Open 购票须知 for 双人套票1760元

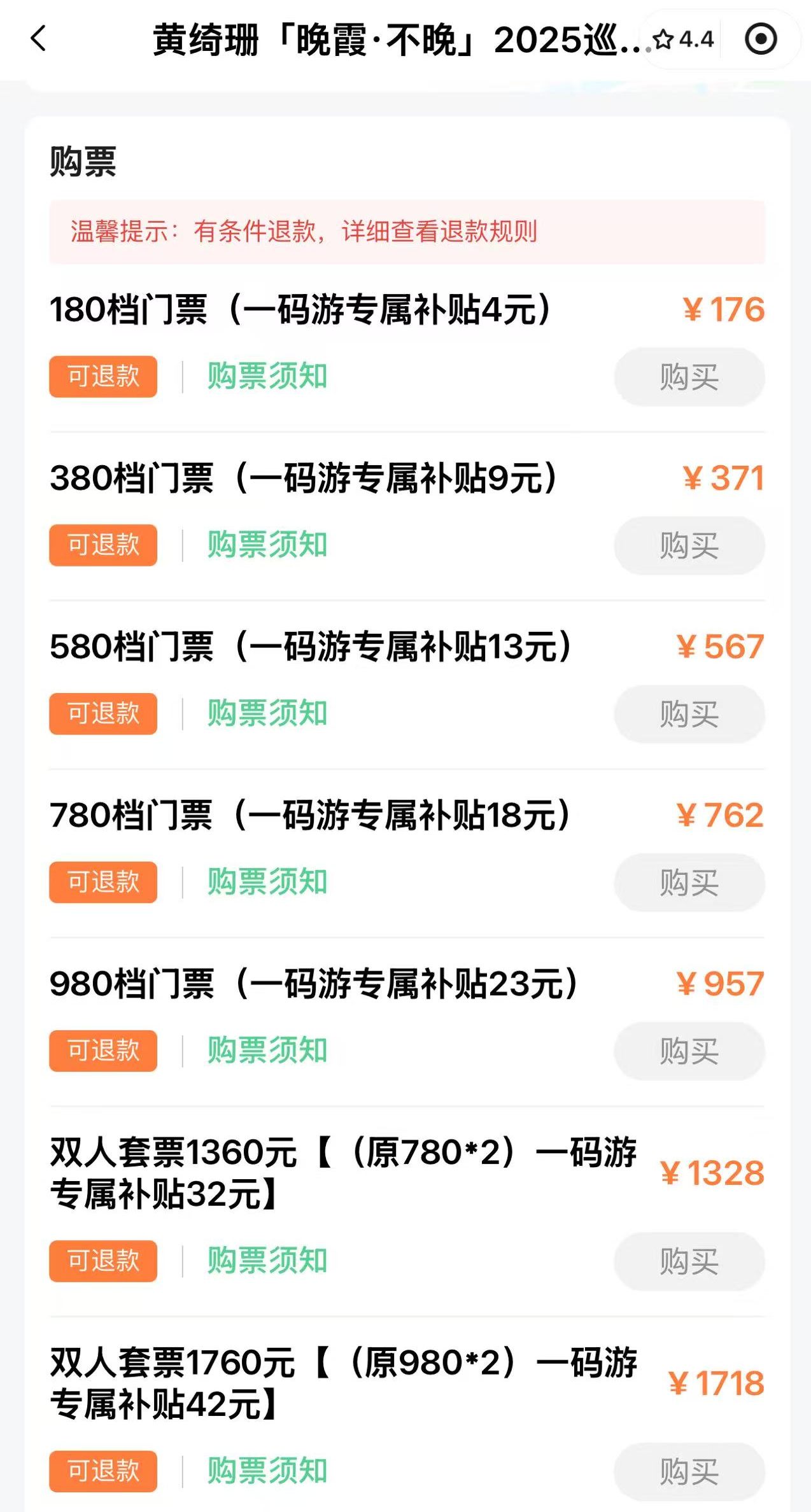[267, 1471]
